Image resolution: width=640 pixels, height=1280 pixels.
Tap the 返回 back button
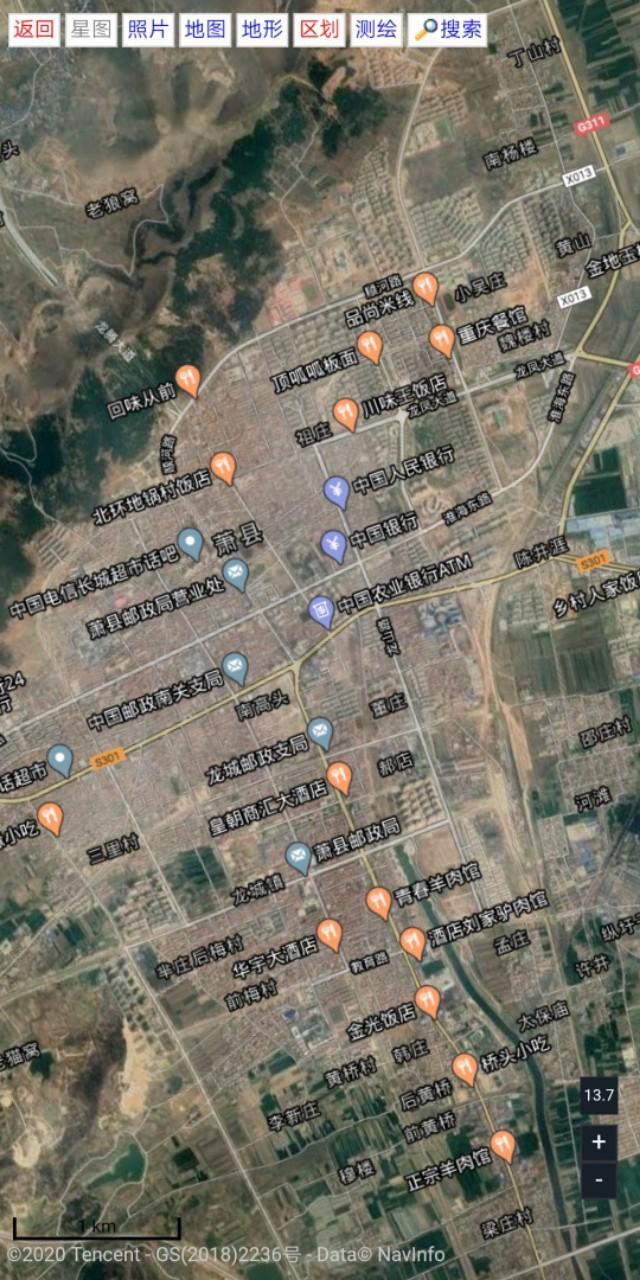pos(34,29)
